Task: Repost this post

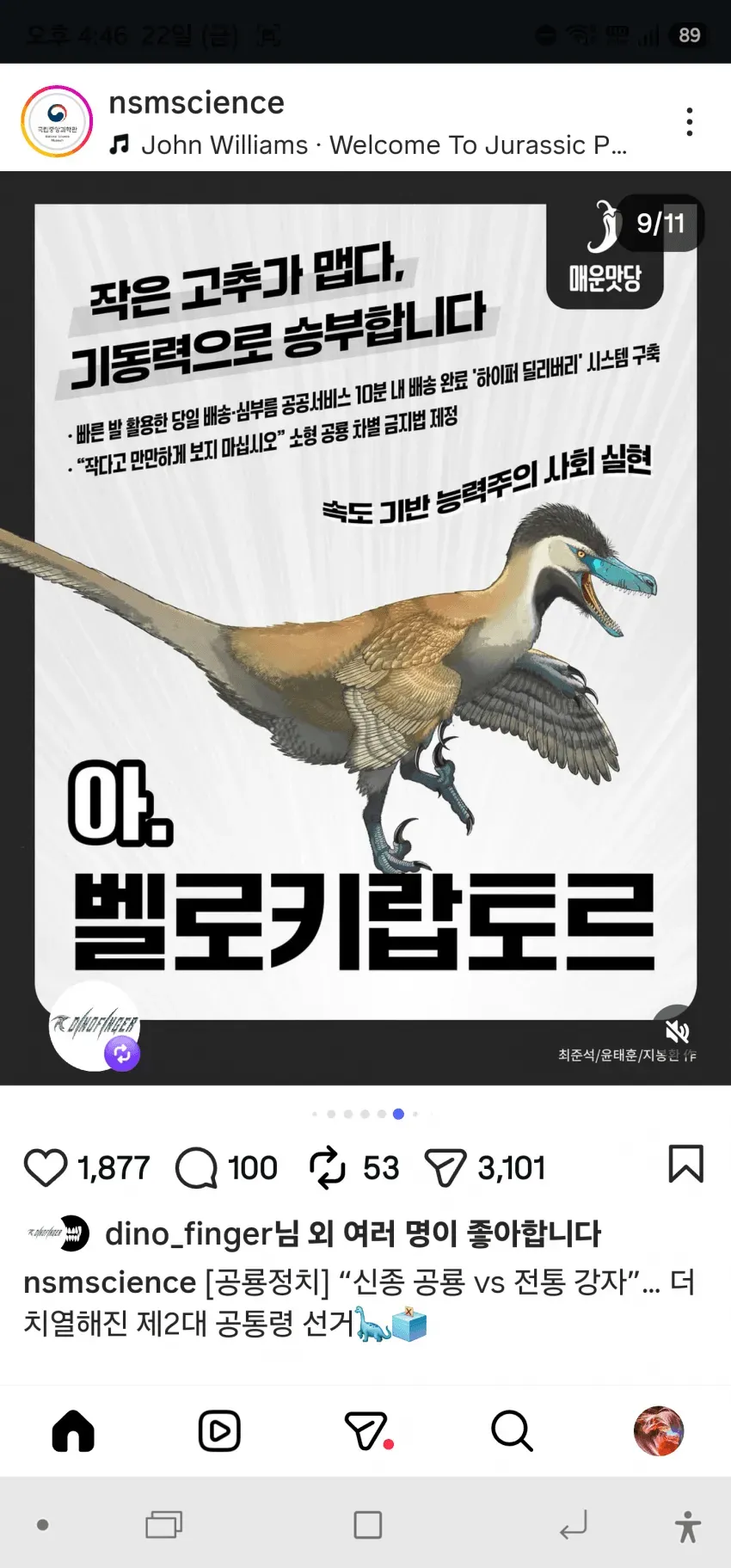Action: (327, 1167)
